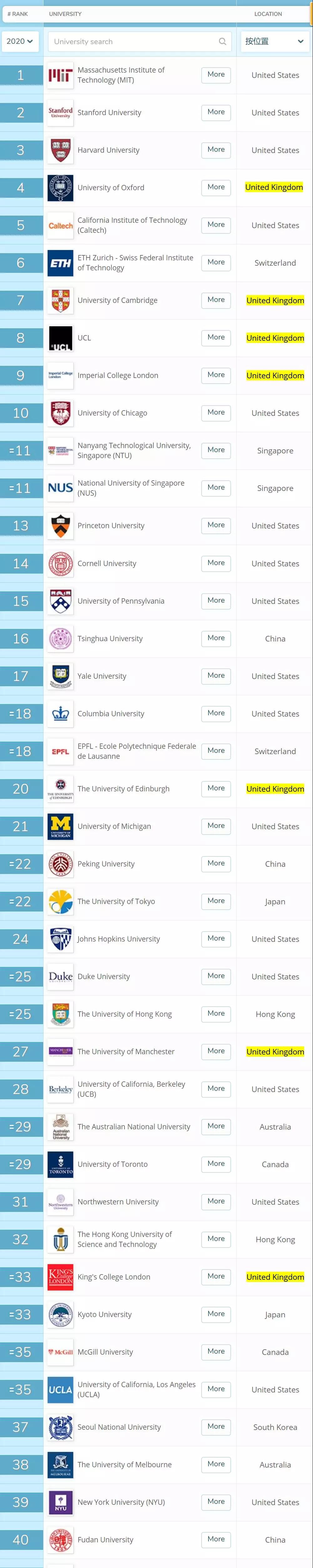View more on The University of Hong Kong

pos(216,1014)
